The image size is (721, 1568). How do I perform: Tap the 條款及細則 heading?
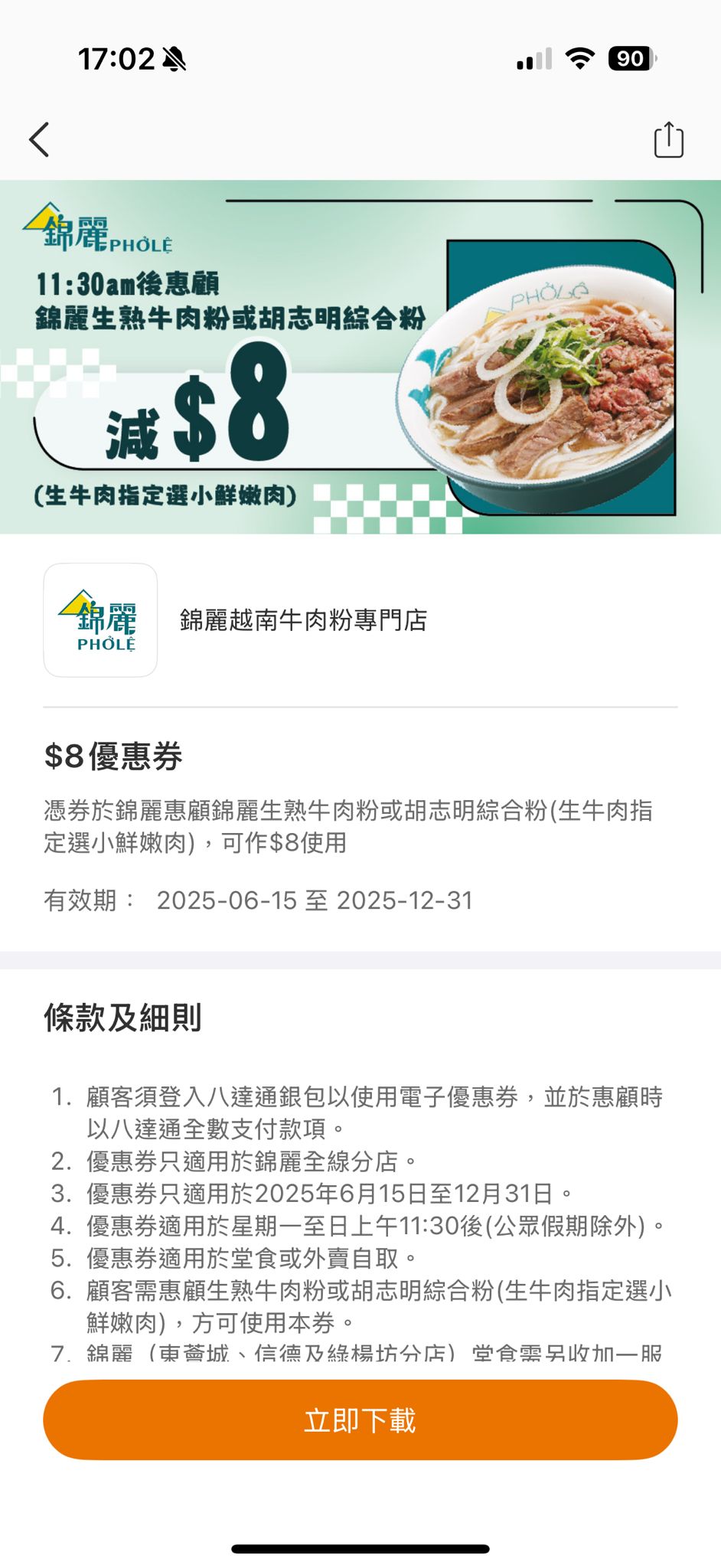point(122,1016)
